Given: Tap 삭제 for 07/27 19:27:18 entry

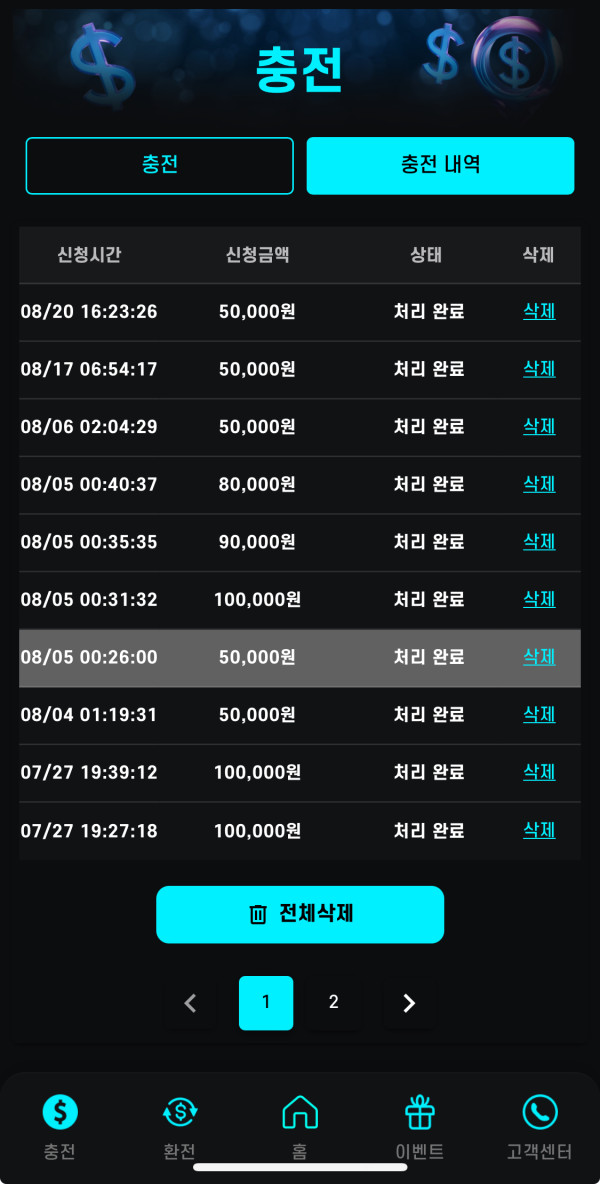Looking at the screenshot, I should [x=540, y=830].
